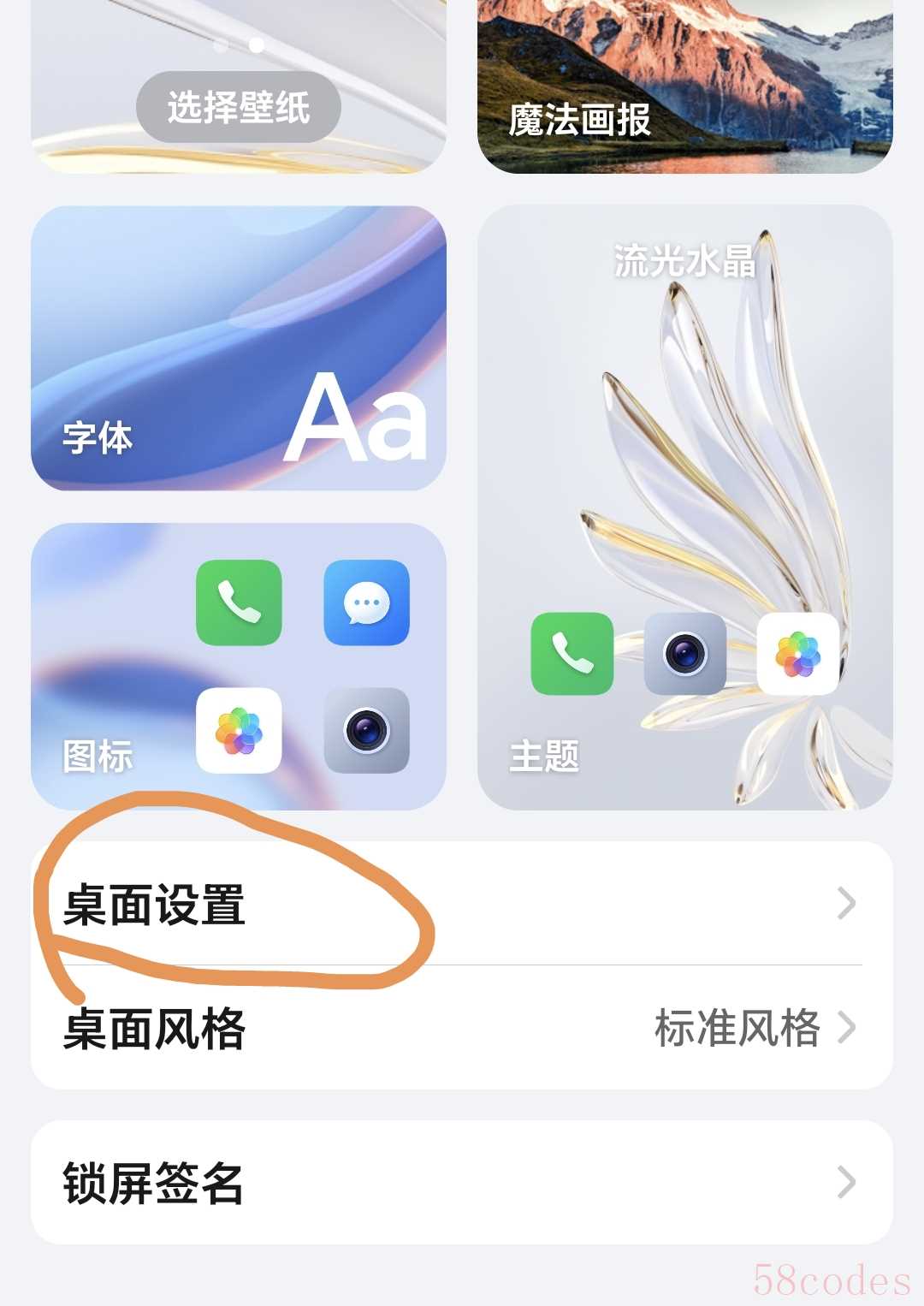Tap the 选择壁纸 button
Viewport: 924px width, 1306px height.
coord(238,108)
